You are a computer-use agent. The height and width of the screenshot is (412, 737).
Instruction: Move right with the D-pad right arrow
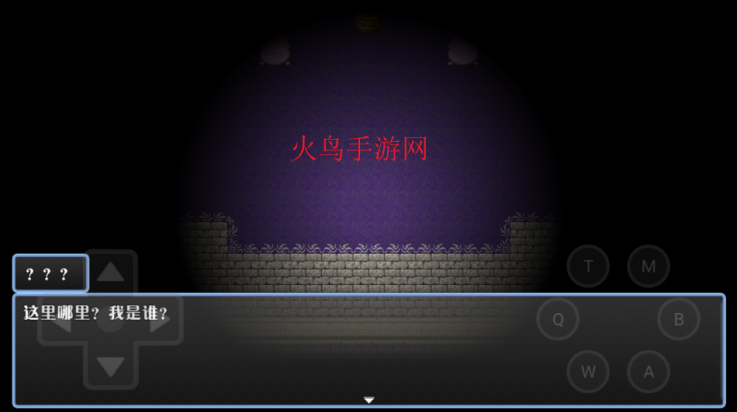click(x=158, y=320)
